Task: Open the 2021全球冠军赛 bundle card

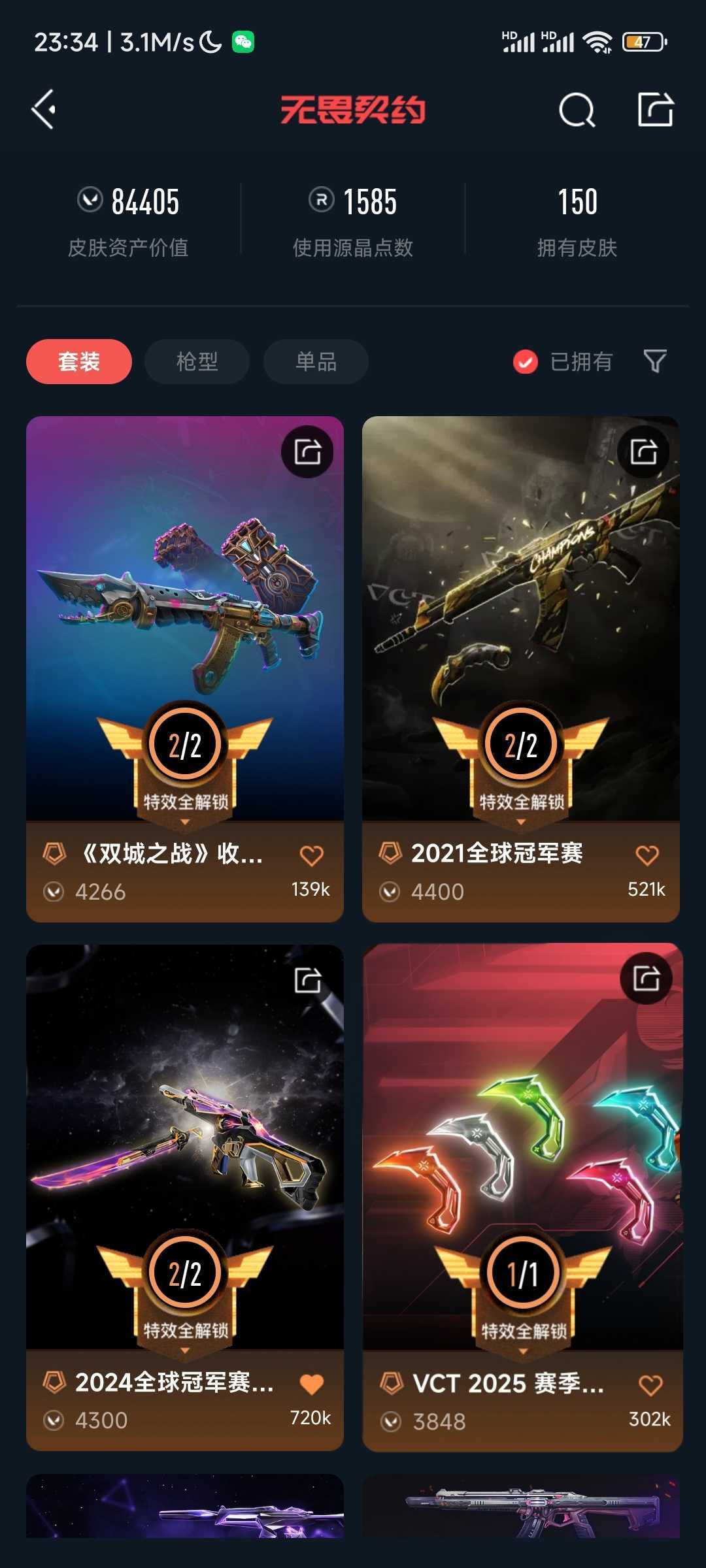Action: tap(521, 669)
